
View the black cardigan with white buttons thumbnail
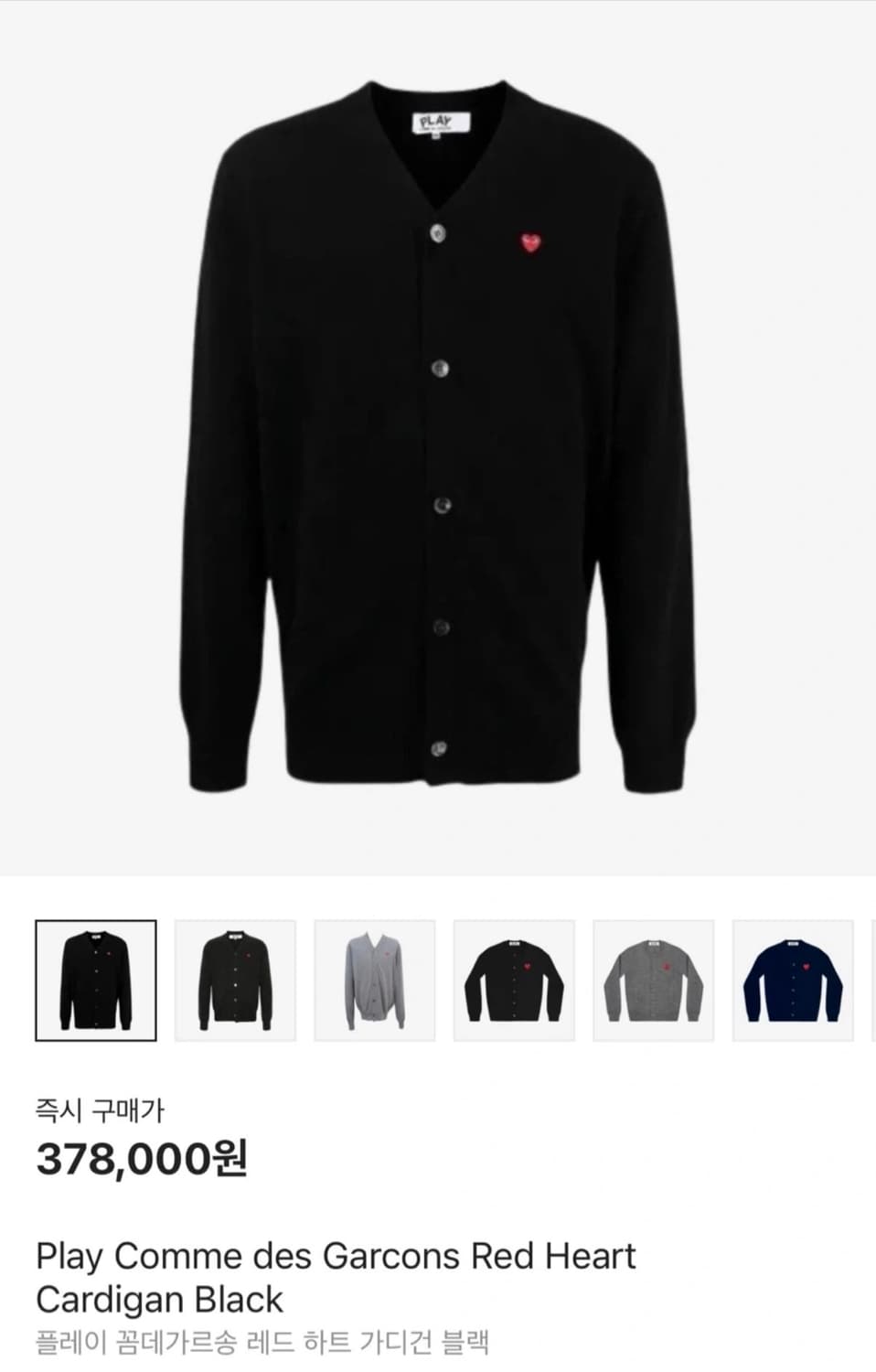235,981
